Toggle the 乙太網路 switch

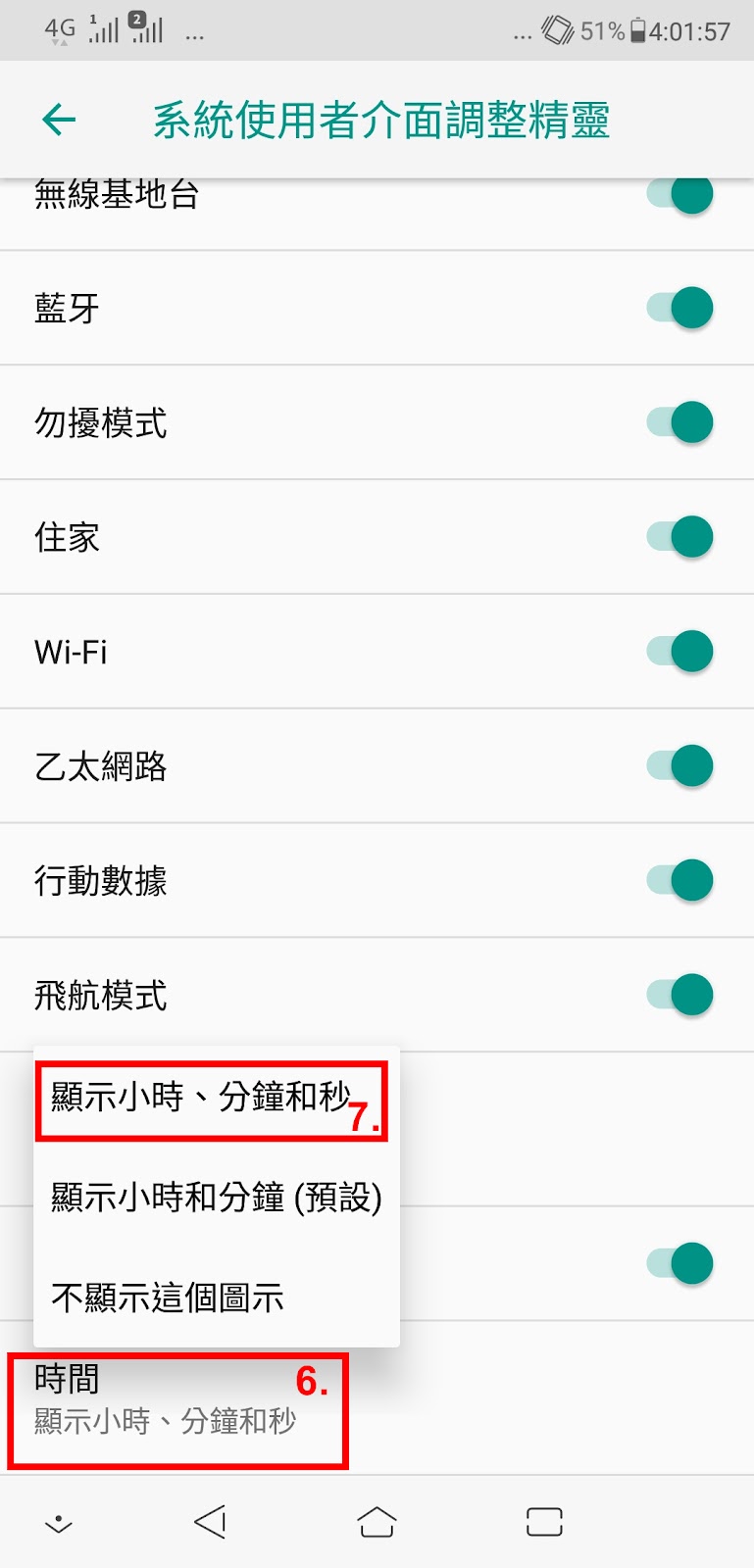click(x=679, y=765)
